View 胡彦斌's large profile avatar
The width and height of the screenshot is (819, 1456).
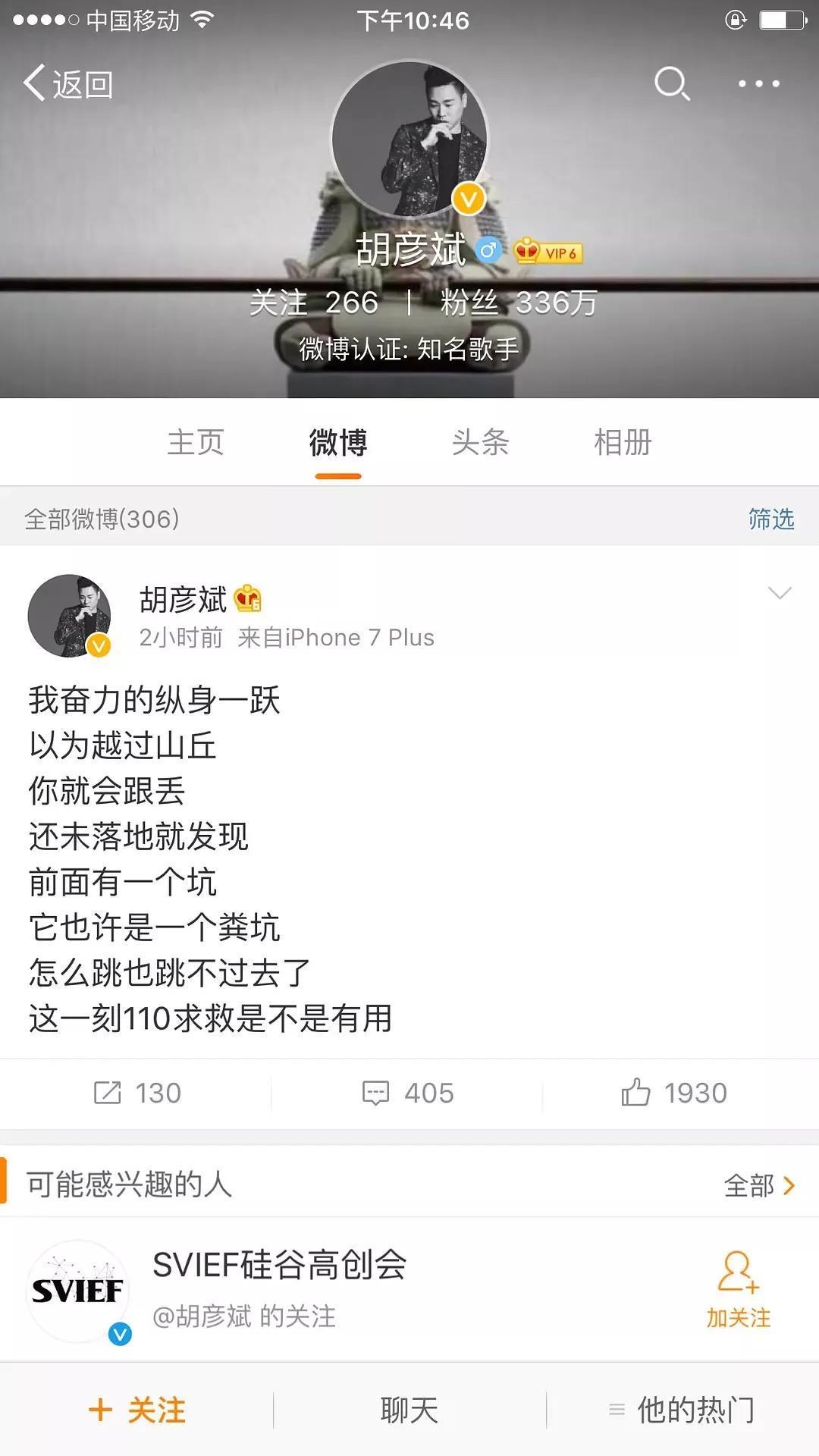(409, 139)
